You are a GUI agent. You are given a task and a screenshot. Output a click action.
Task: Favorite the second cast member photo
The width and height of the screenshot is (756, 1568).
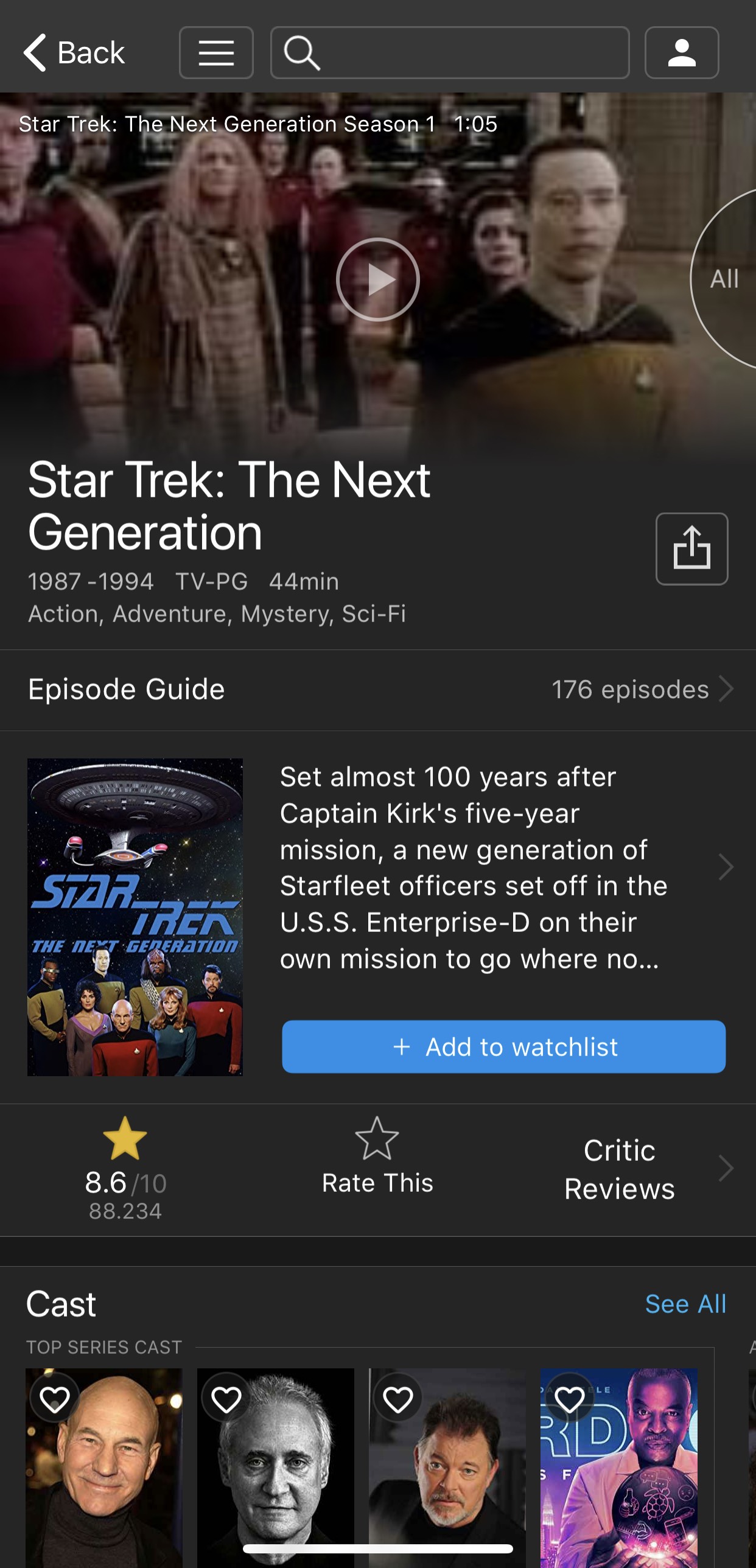pyautogui.click(x=226, y=1399)
